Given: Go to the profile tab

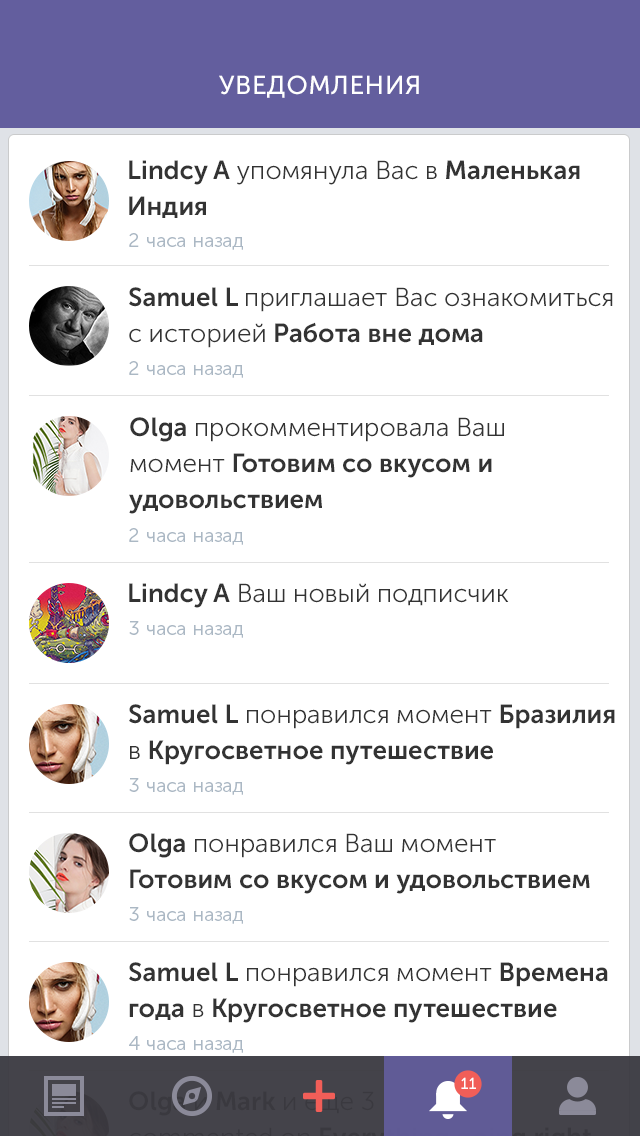Looking at the screenshot, I should pos(577,1097).
